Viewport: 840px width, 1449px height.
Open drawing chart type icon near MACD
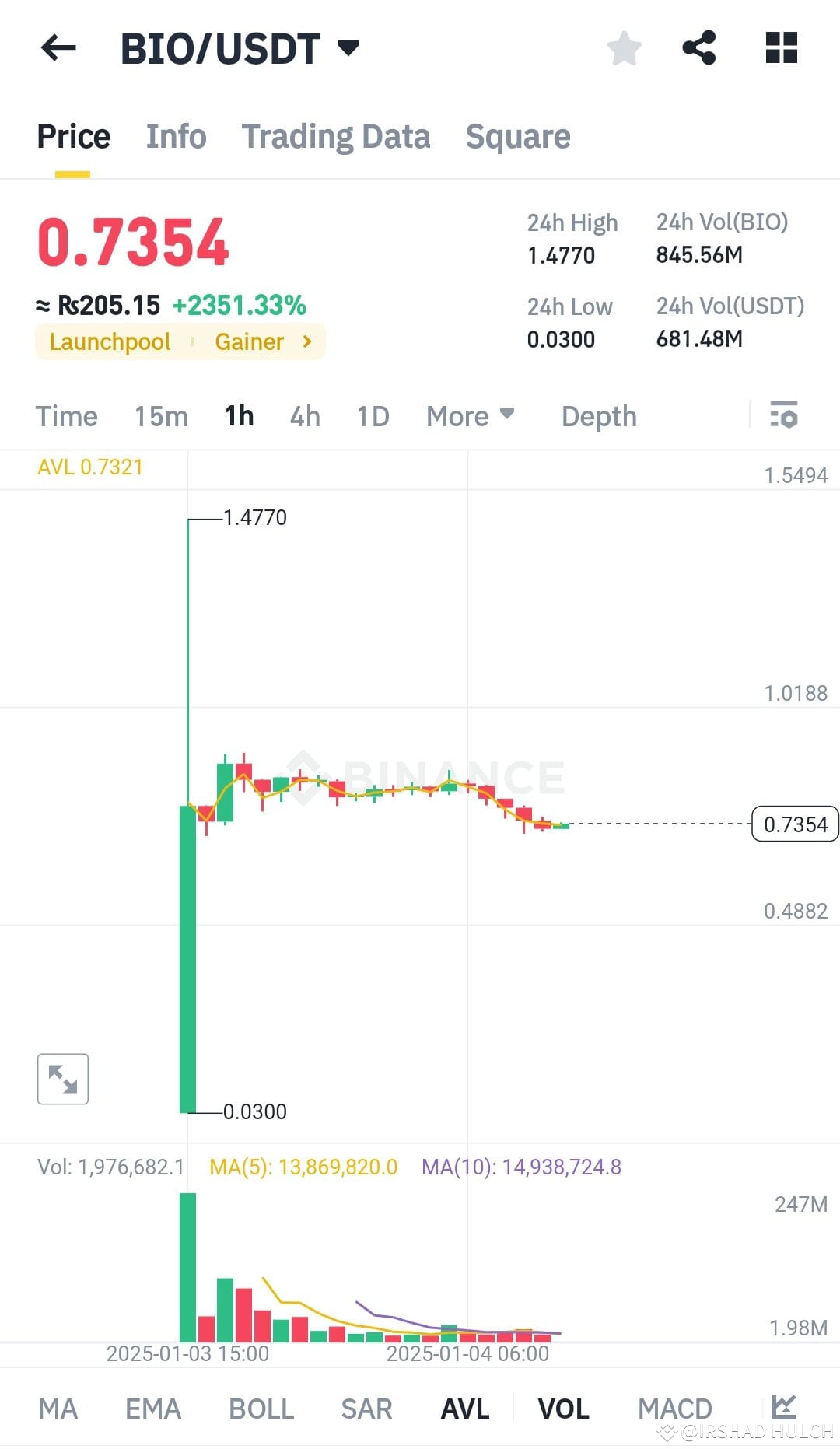point(786,1407)
